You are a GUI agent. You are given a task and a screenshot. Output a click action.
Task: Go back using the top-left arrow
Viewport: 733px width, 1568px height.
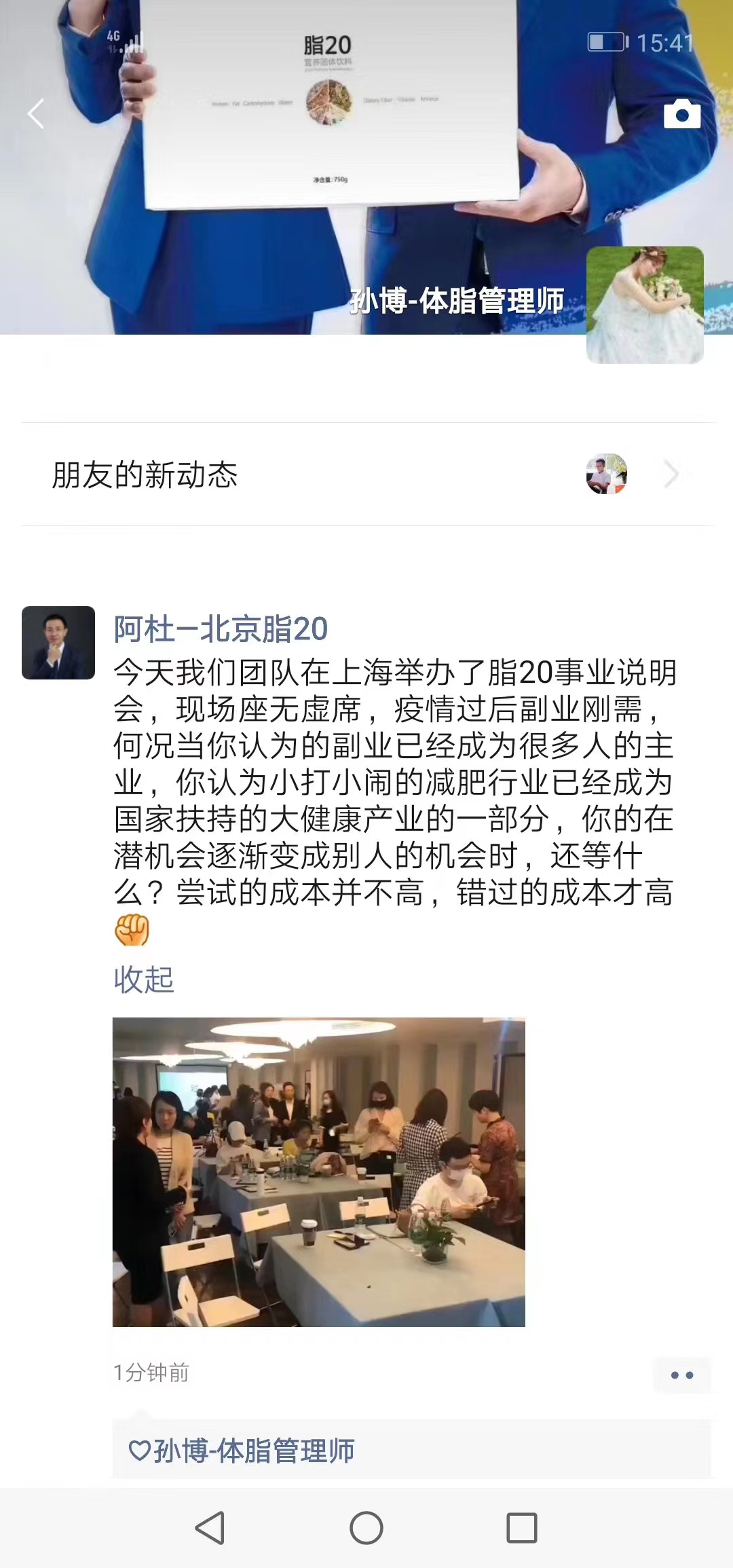click(x=36, y=113)
